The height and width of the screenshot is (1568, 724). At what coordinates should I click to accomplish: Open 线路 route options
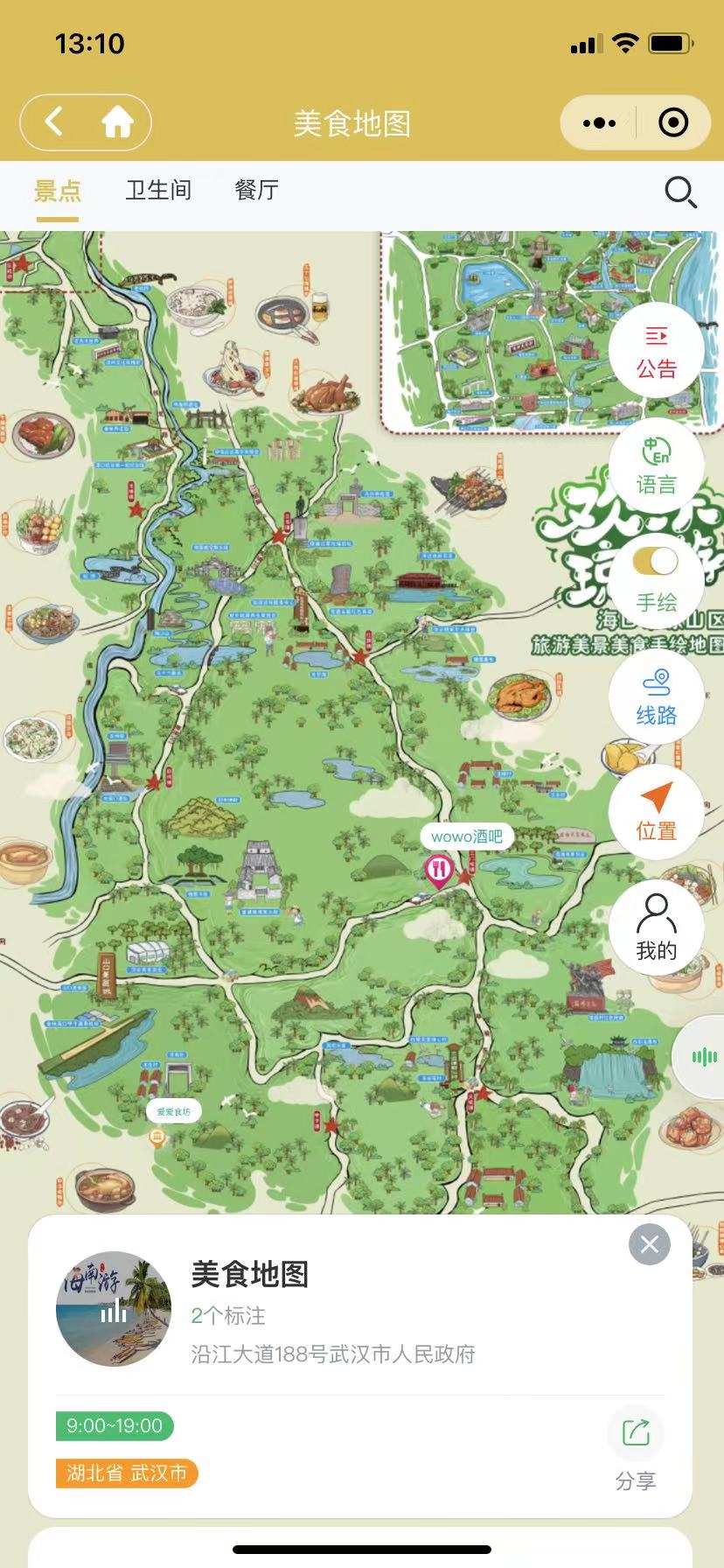tap(656, 697)
